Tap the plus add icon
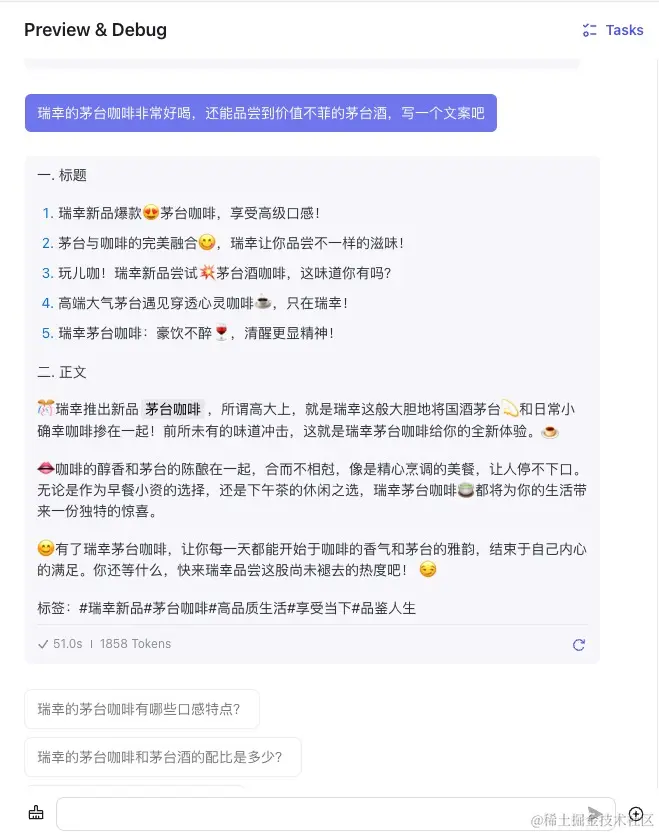The height and width of the screenshot is (833, 659). [636, 813]
